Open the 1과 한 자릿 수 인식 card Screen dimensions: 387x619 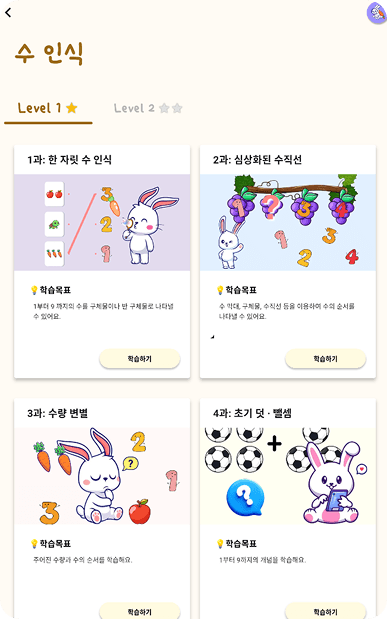coord(102,262)
